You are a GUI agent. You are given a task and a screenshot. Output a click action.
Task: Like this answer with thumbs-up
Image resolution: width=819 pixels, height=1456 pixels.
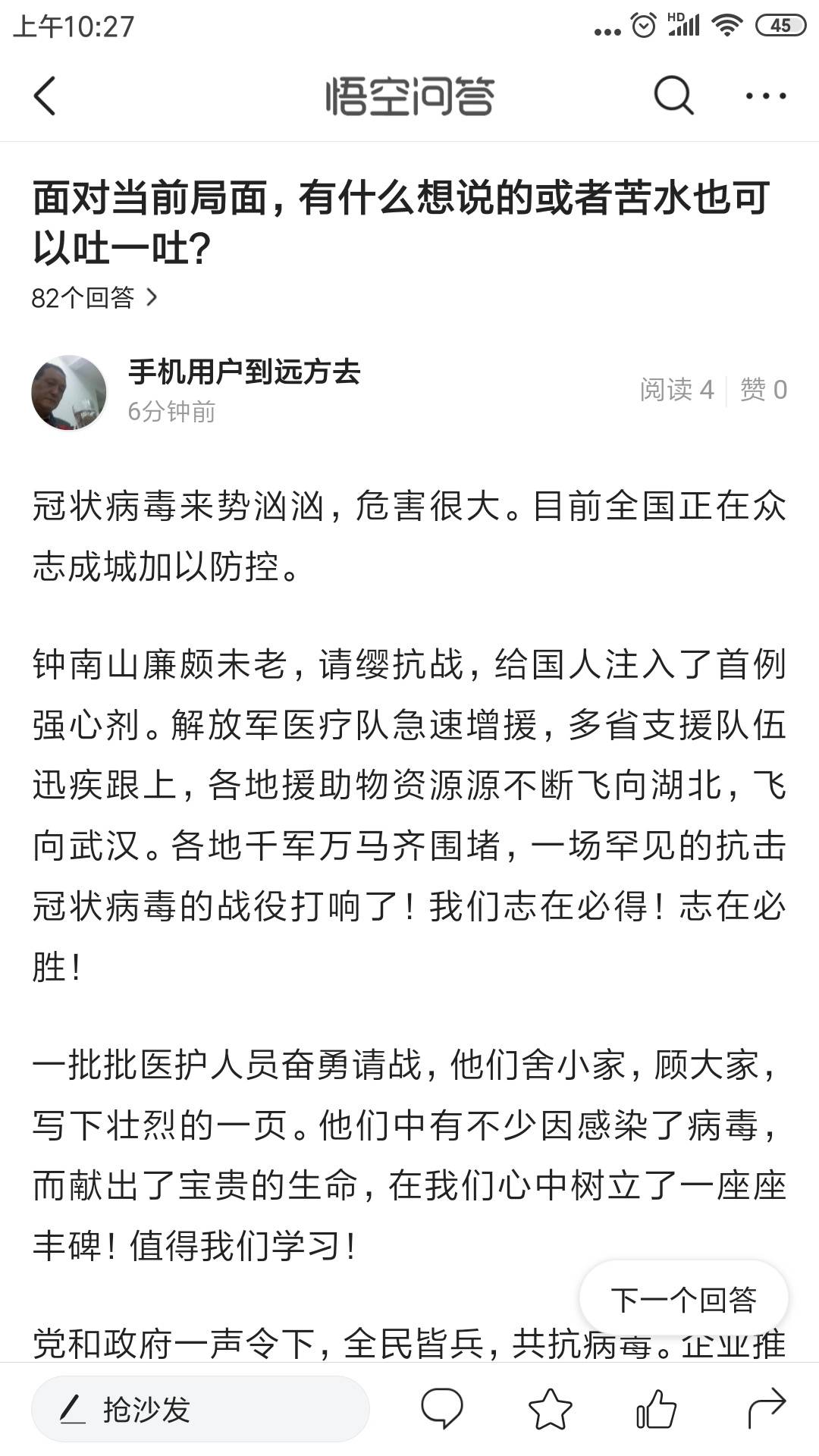click(657, 1409)
